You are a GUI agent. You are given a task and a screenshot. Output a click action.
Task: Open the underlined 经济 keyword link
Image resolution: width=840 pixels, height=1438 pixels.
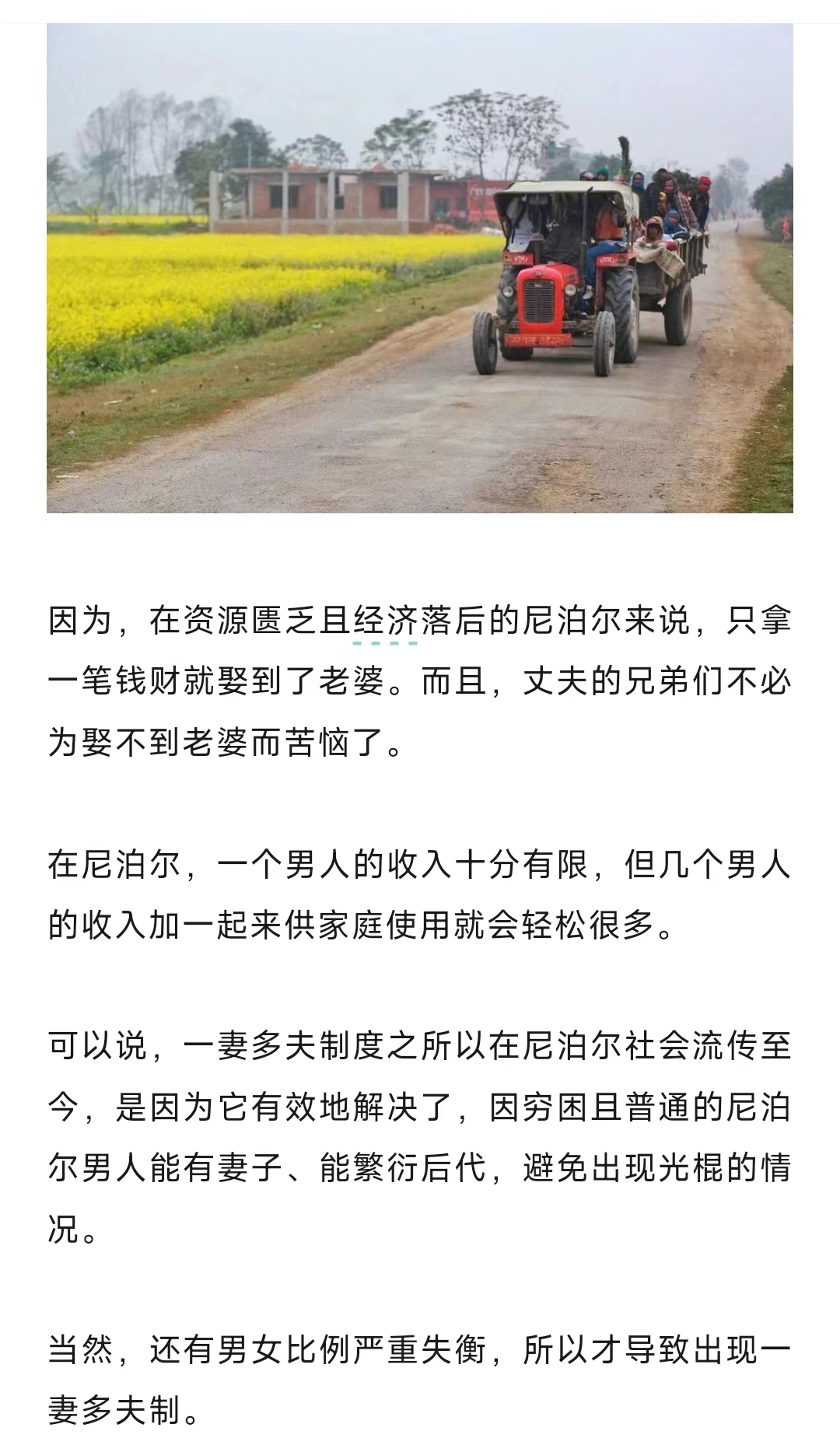tap(386, 623)
